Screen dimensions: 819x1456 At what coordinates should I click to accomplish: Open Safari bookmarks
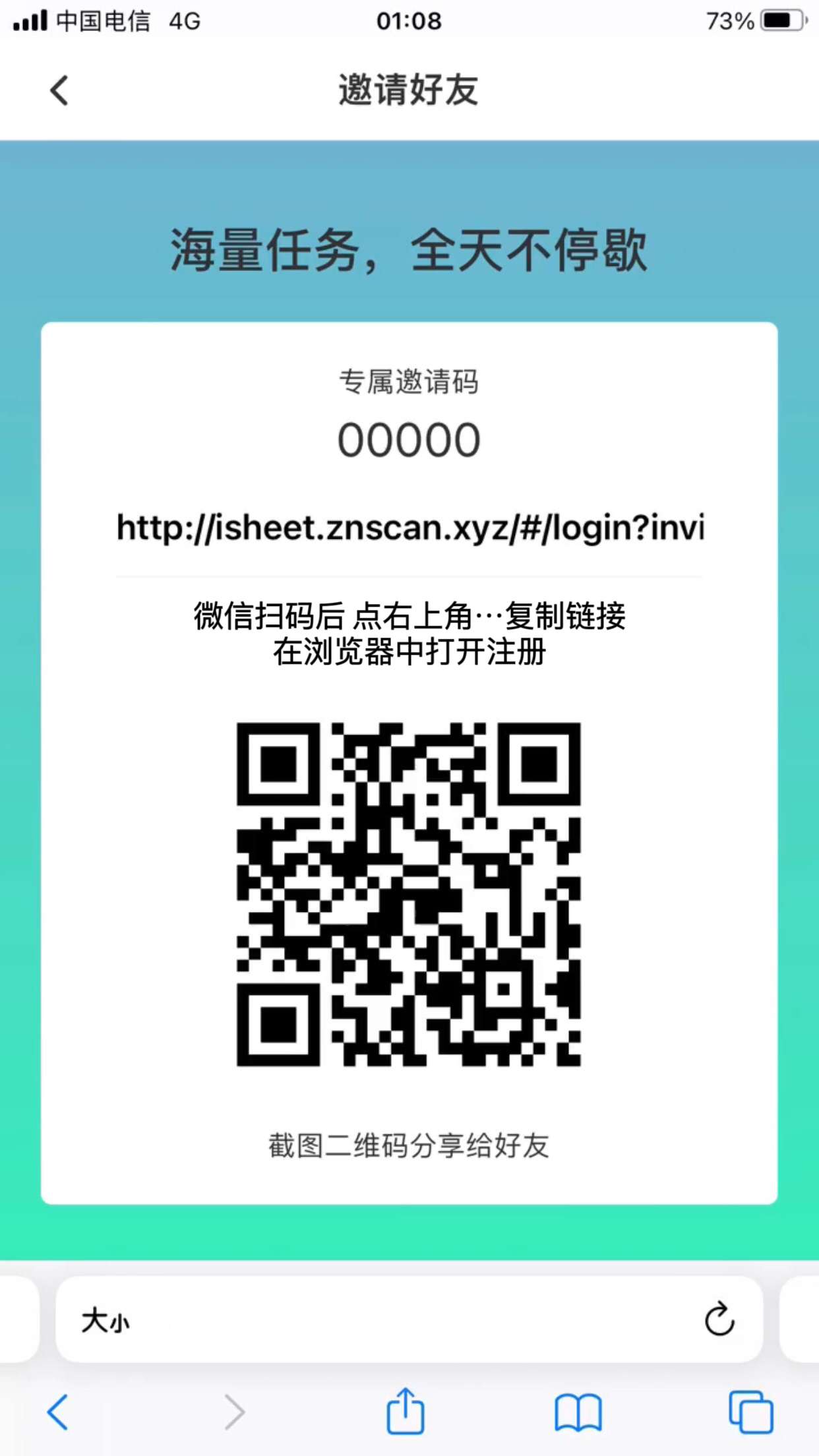pyautogui.click(x=578, y=1412)
